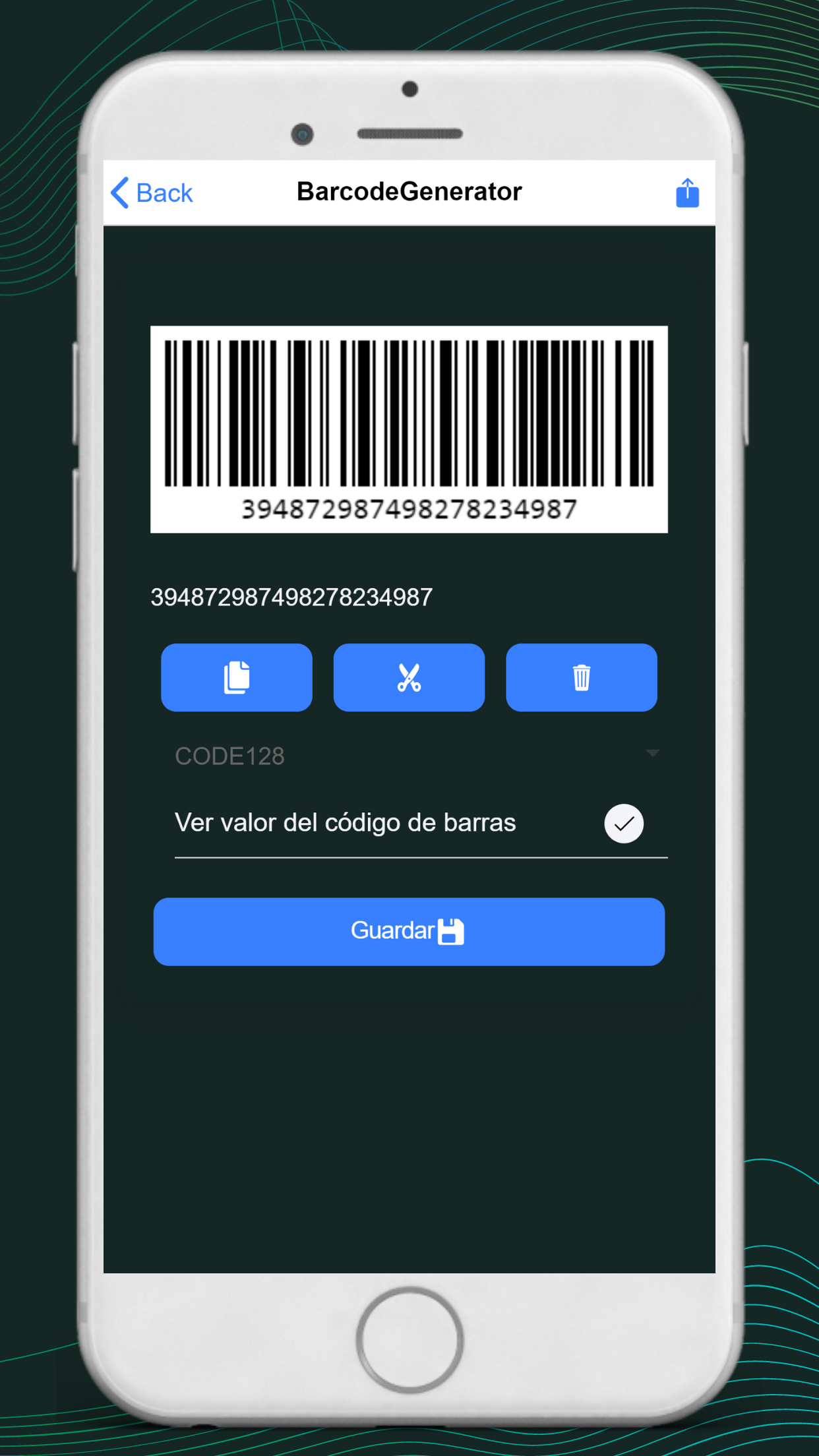The width and height of the screenshot is (819, 1456).
Task: Click the dropdown arrow next to CODE128
Action: [x=652, y=754]
